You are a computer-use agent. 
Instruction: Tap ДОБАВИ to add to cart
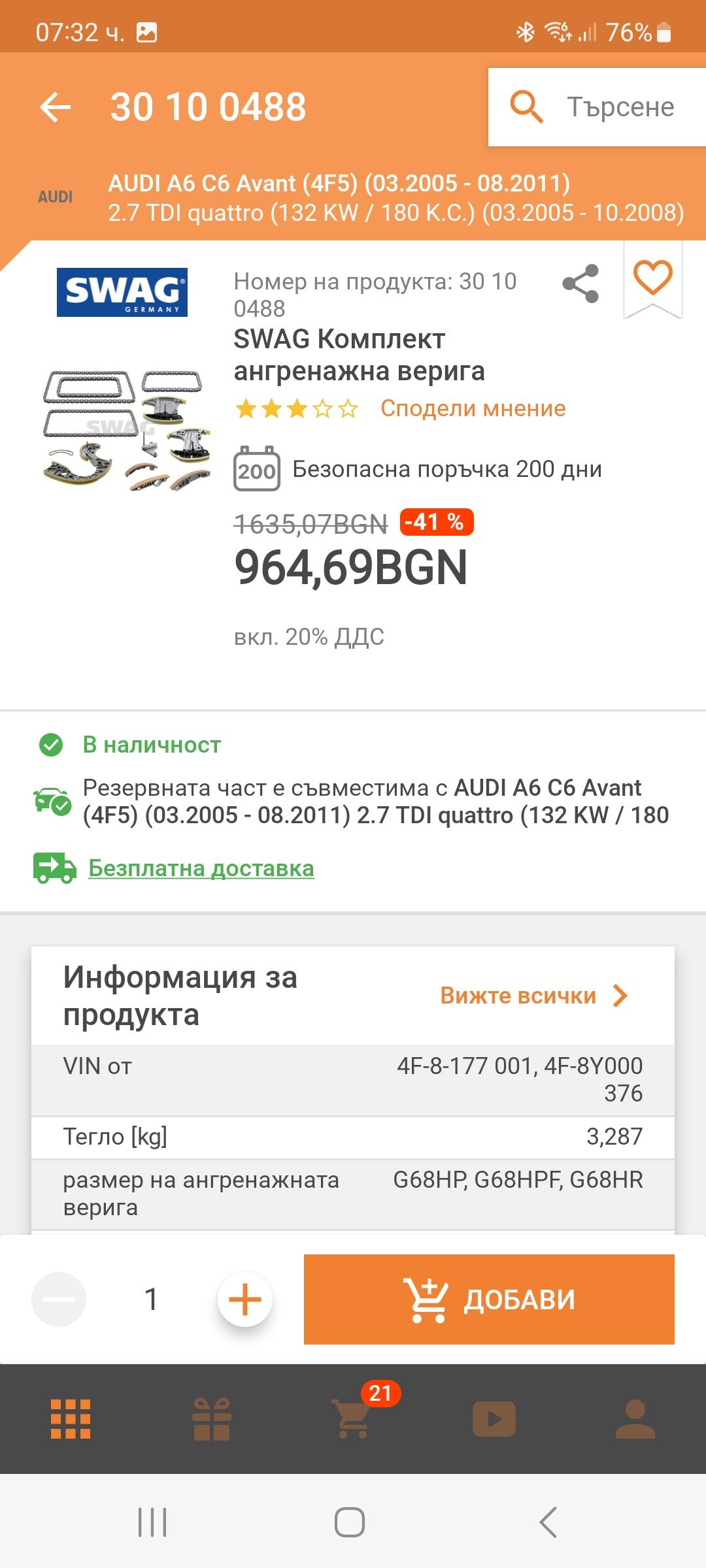[x=489, y=1299]
